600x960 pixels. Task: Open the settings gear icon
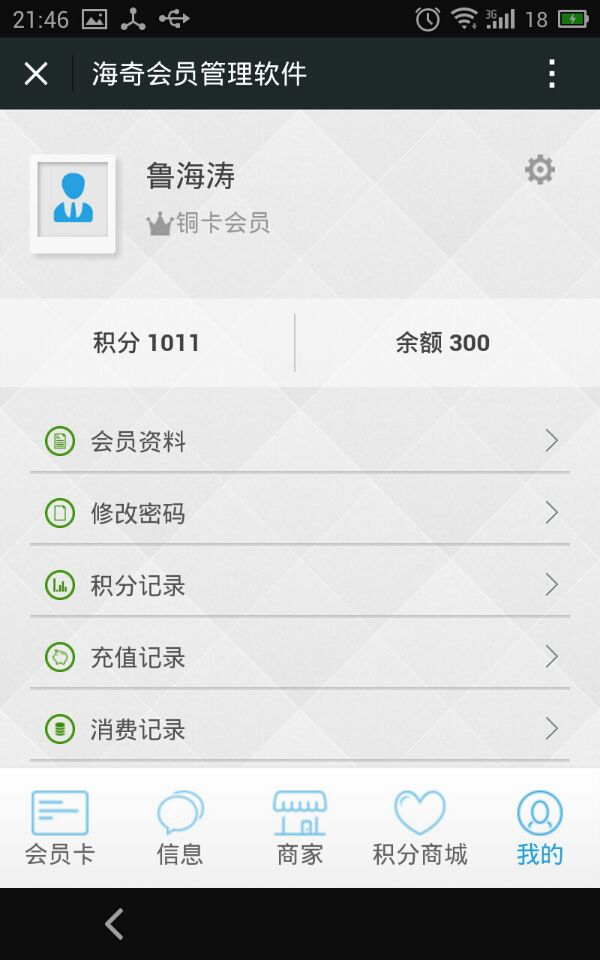click(540, 170)
